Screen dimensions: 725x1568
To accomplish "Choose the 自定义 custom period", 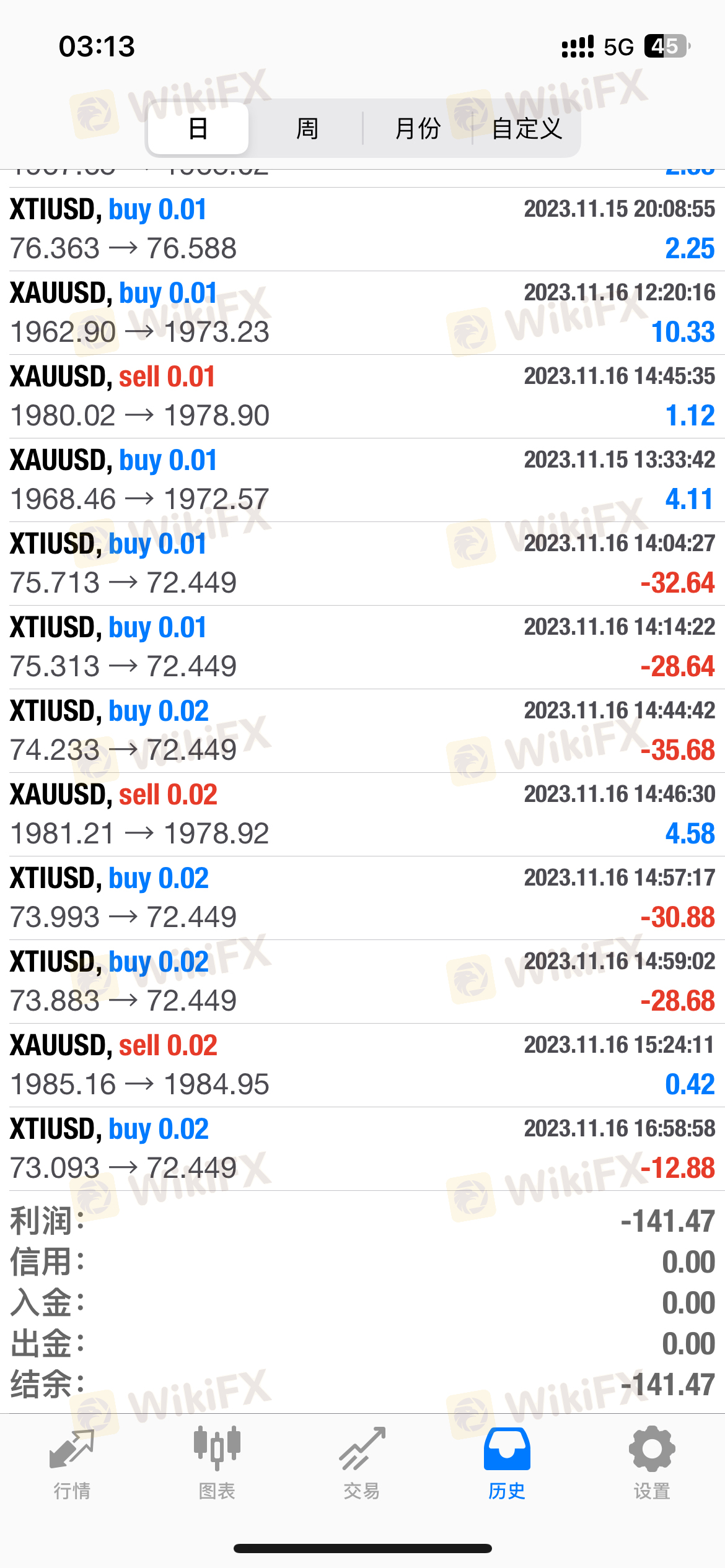I will tap(527, 128).
